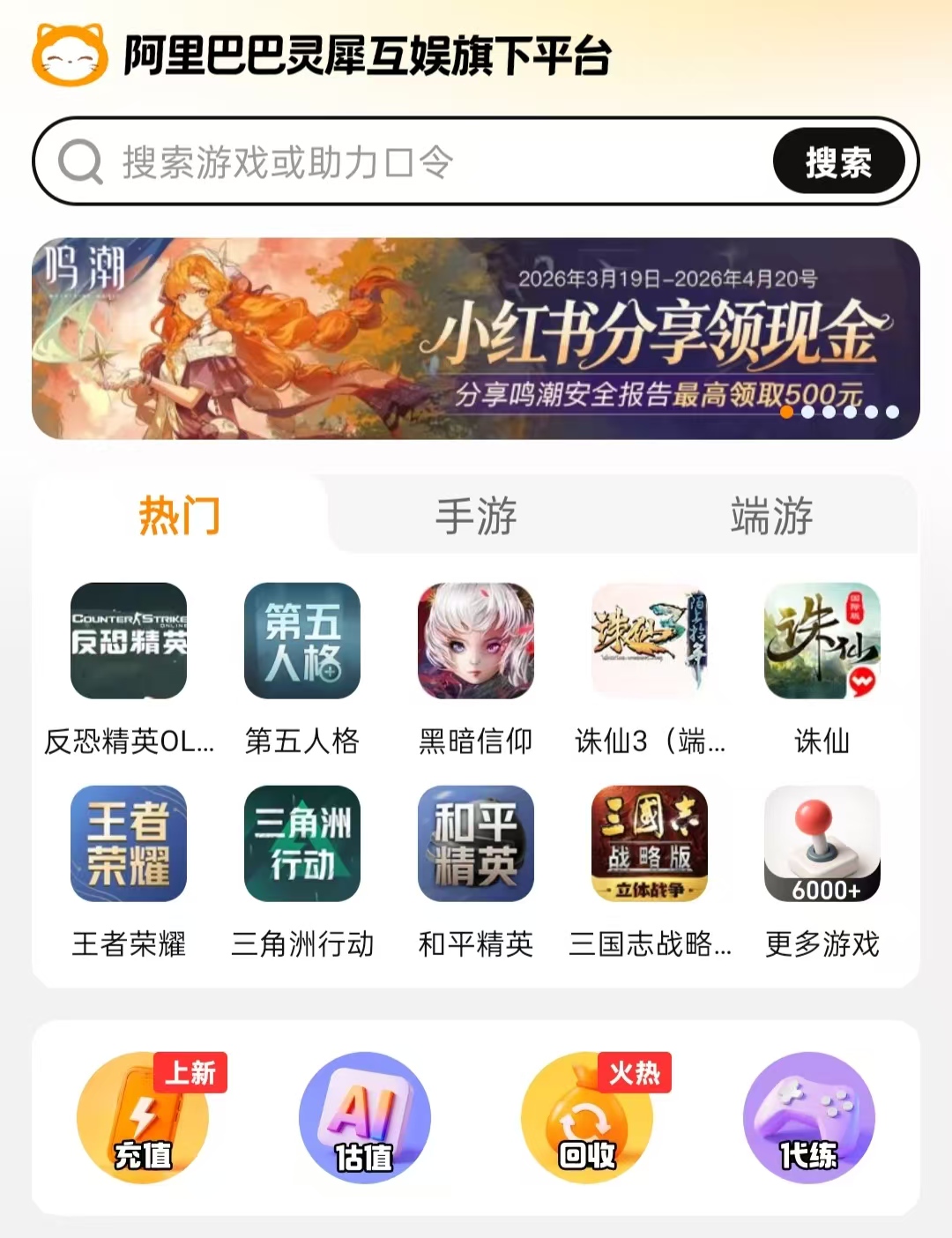Switch to the 端游 tab
This screenshot has width=952, height=1238.
pos(771,516)
